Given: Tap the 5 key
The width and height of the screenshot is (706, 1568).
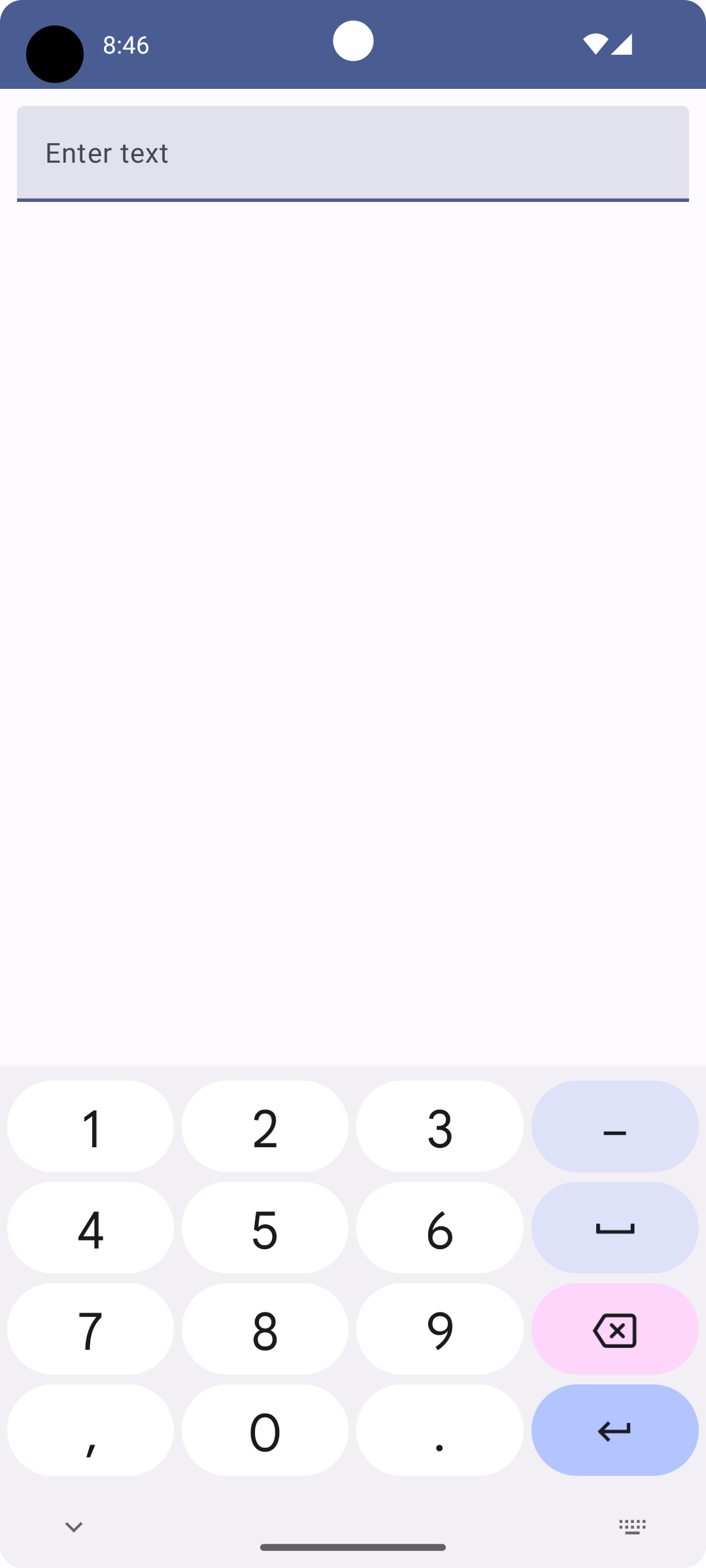Looking at the screenshot, I should pyautogui.click(x=265, y=1228).
